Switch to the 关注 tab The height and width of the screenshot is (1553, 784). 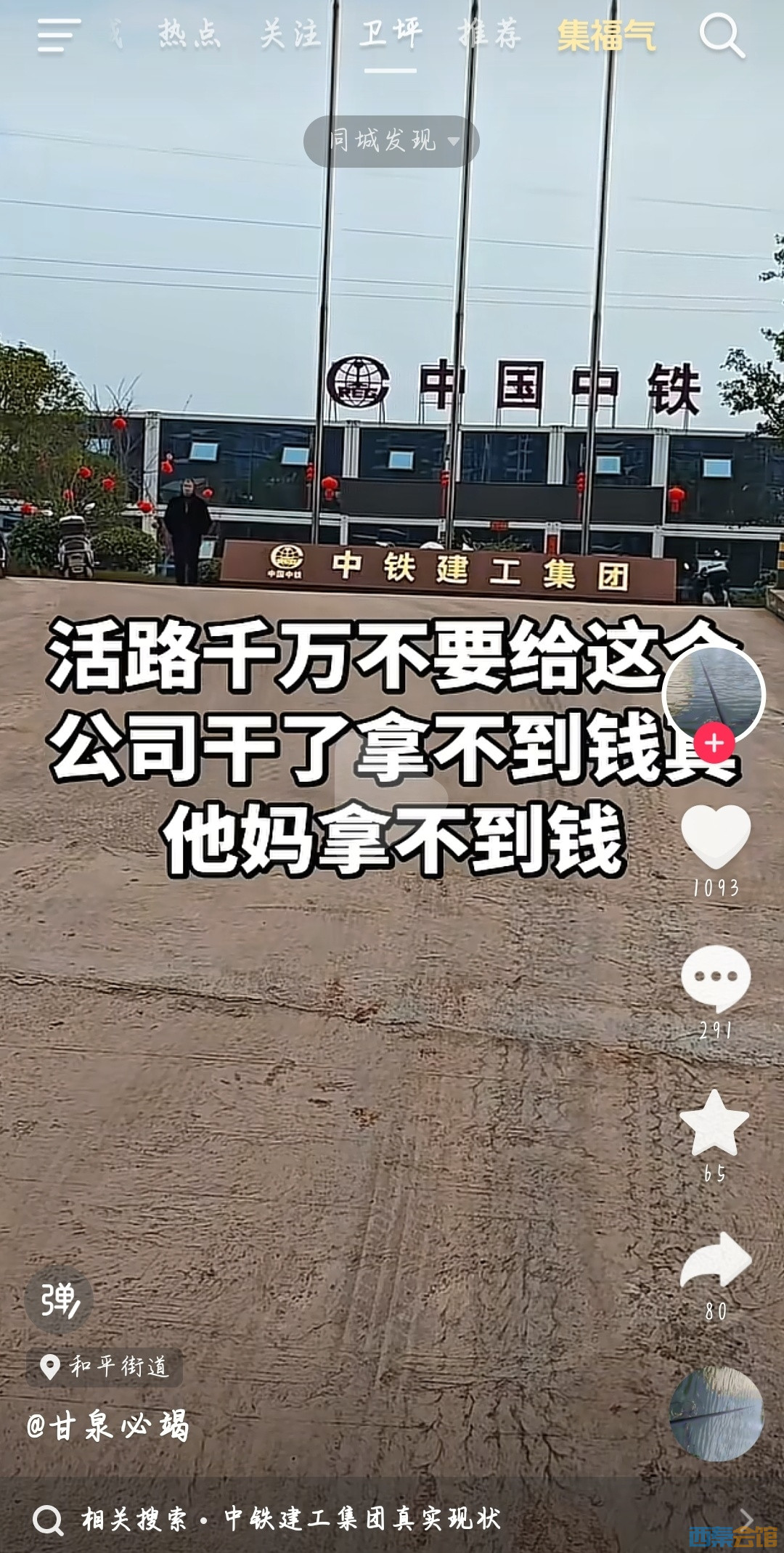(290, 34)
